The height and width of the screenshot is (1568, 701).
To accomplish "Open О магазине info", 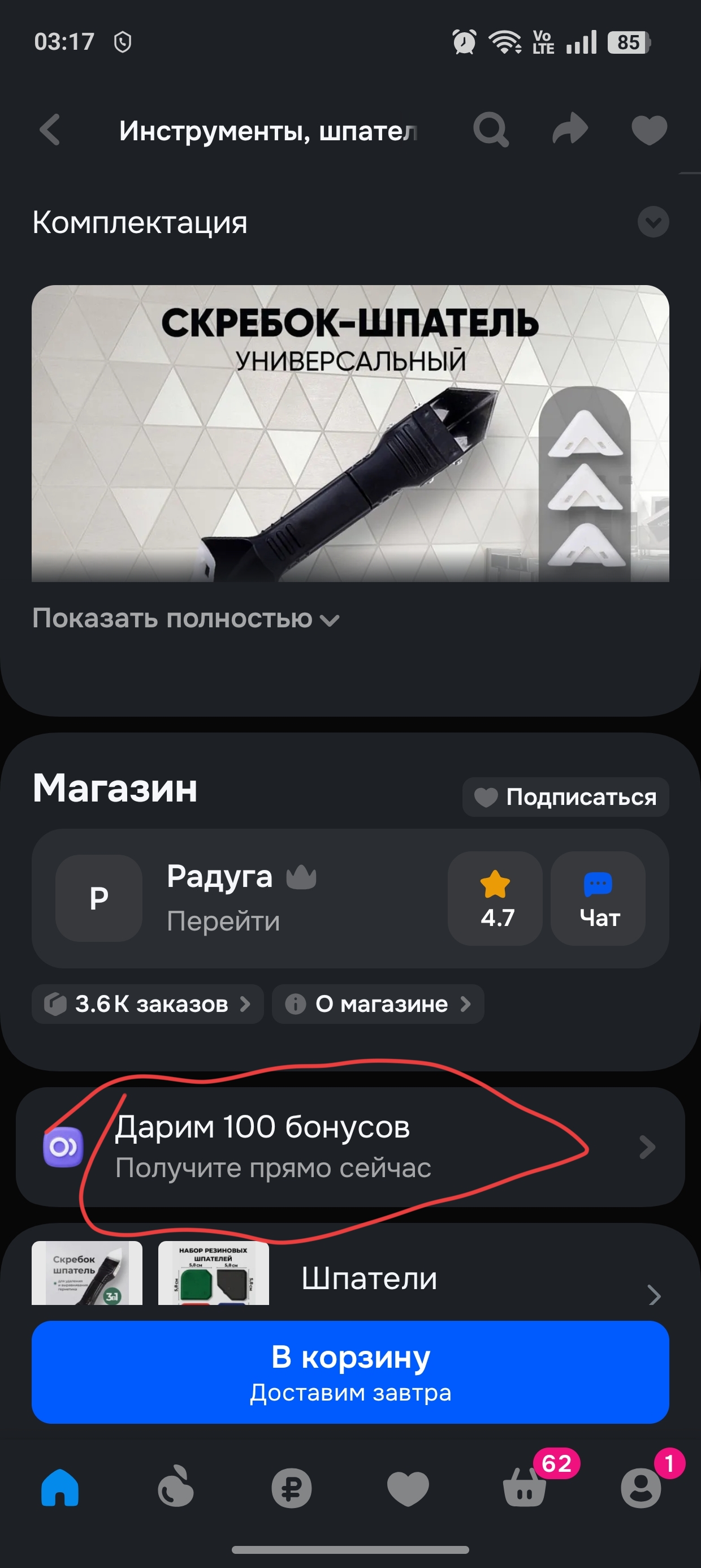I will (x=378, y=1005).
